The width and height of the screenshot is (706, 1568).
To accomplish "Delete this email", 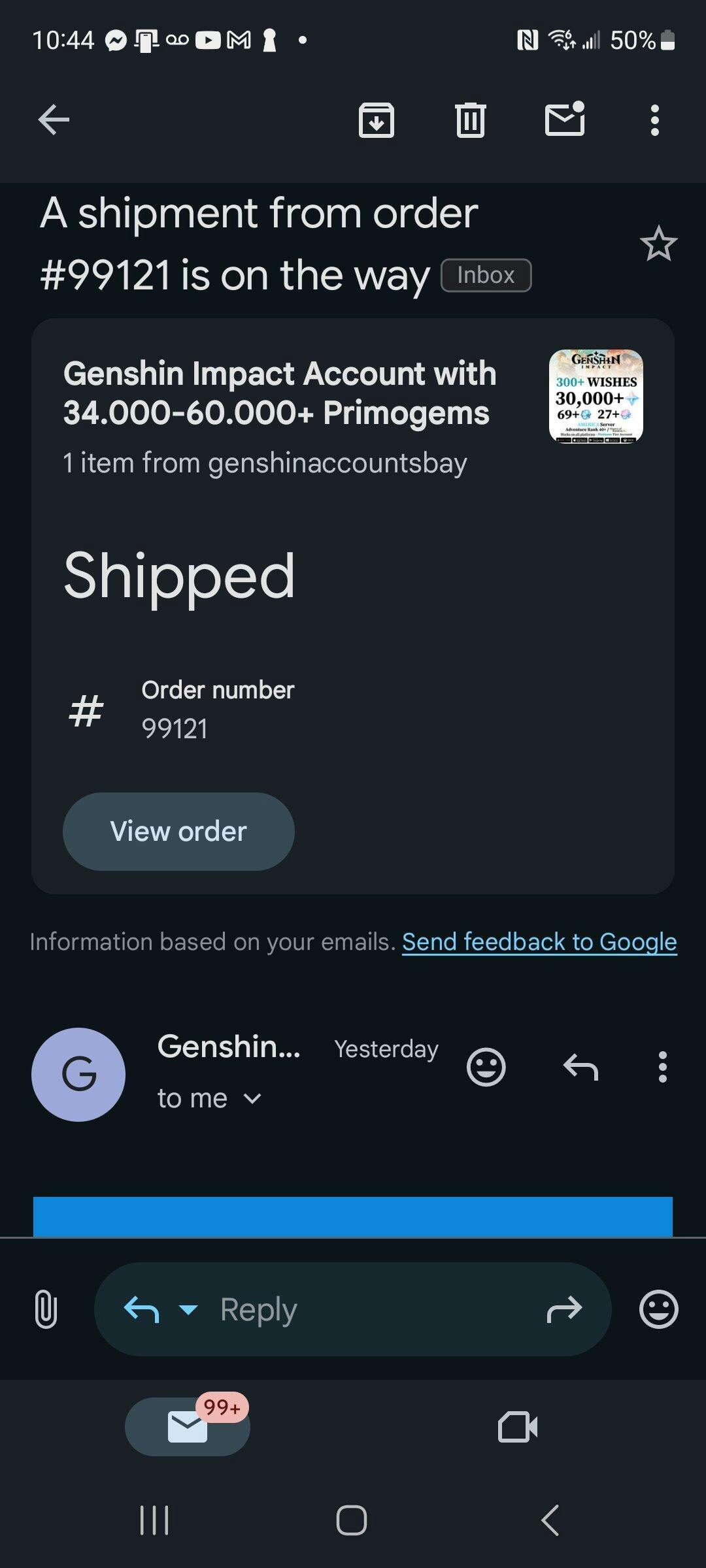I will click(x=470, y=120).
